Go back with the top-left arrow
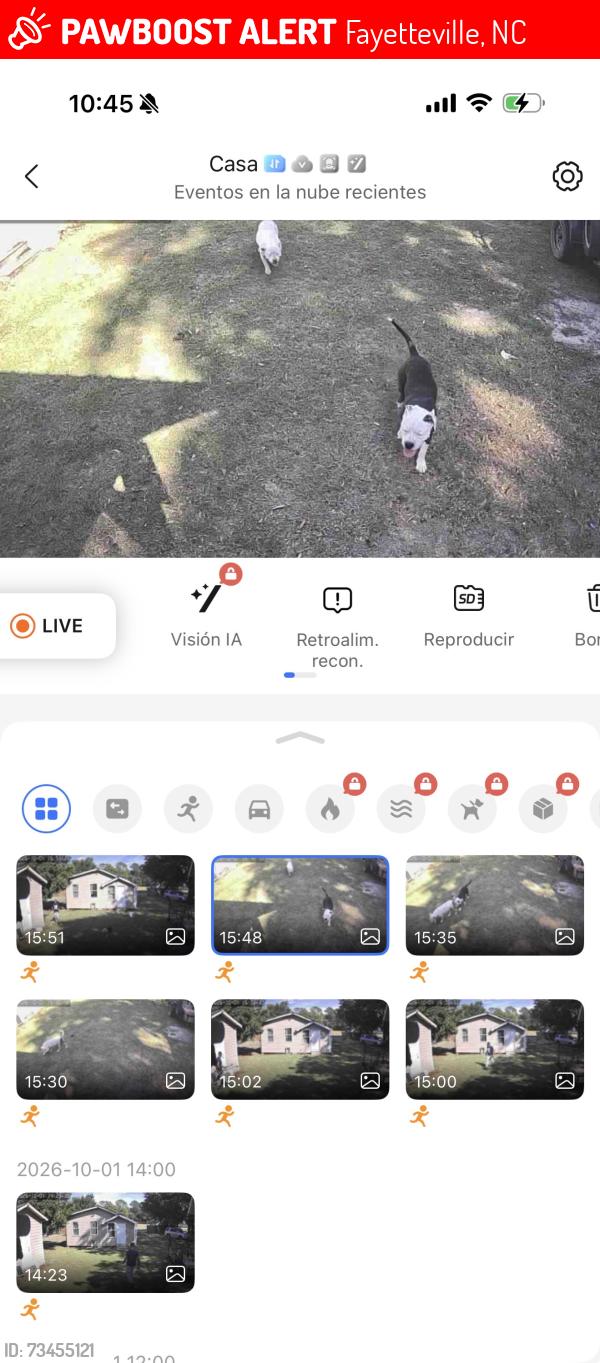Viewport: 600px width, 1363px height. pos(31,177)
